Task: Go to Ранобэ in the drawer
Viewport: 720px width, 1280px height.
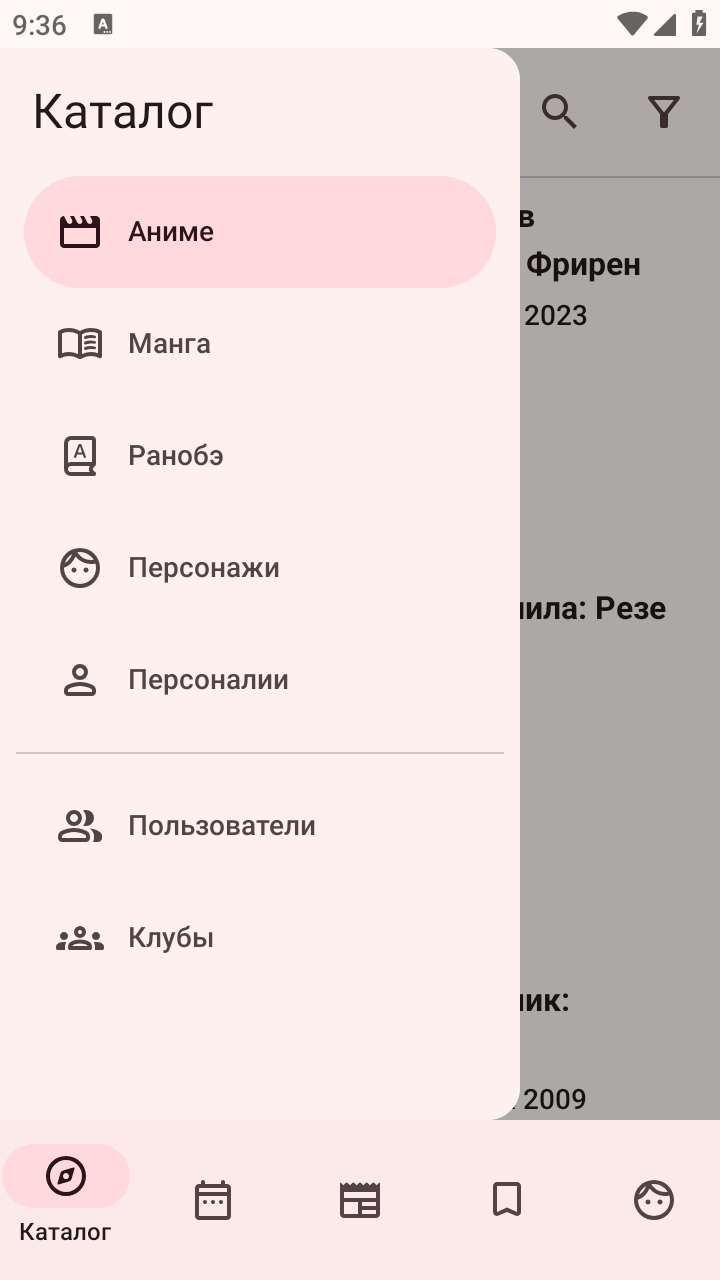Action: point(260,456)
